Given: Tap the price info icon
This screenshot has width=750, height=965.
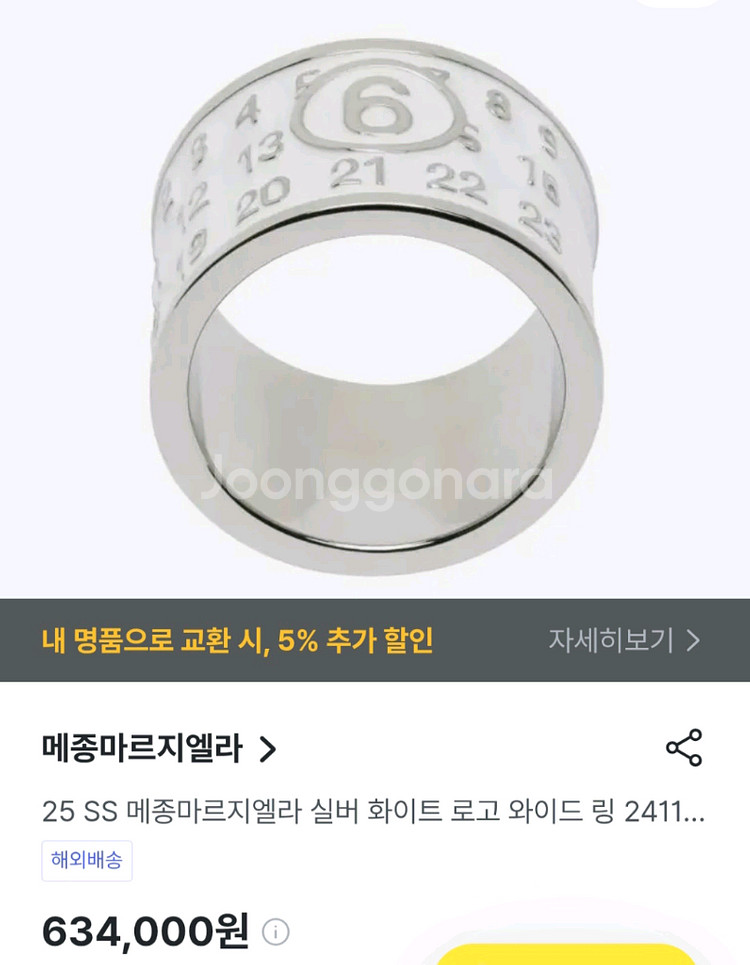Looking at the screenshot, I should [x=276, y=932].
